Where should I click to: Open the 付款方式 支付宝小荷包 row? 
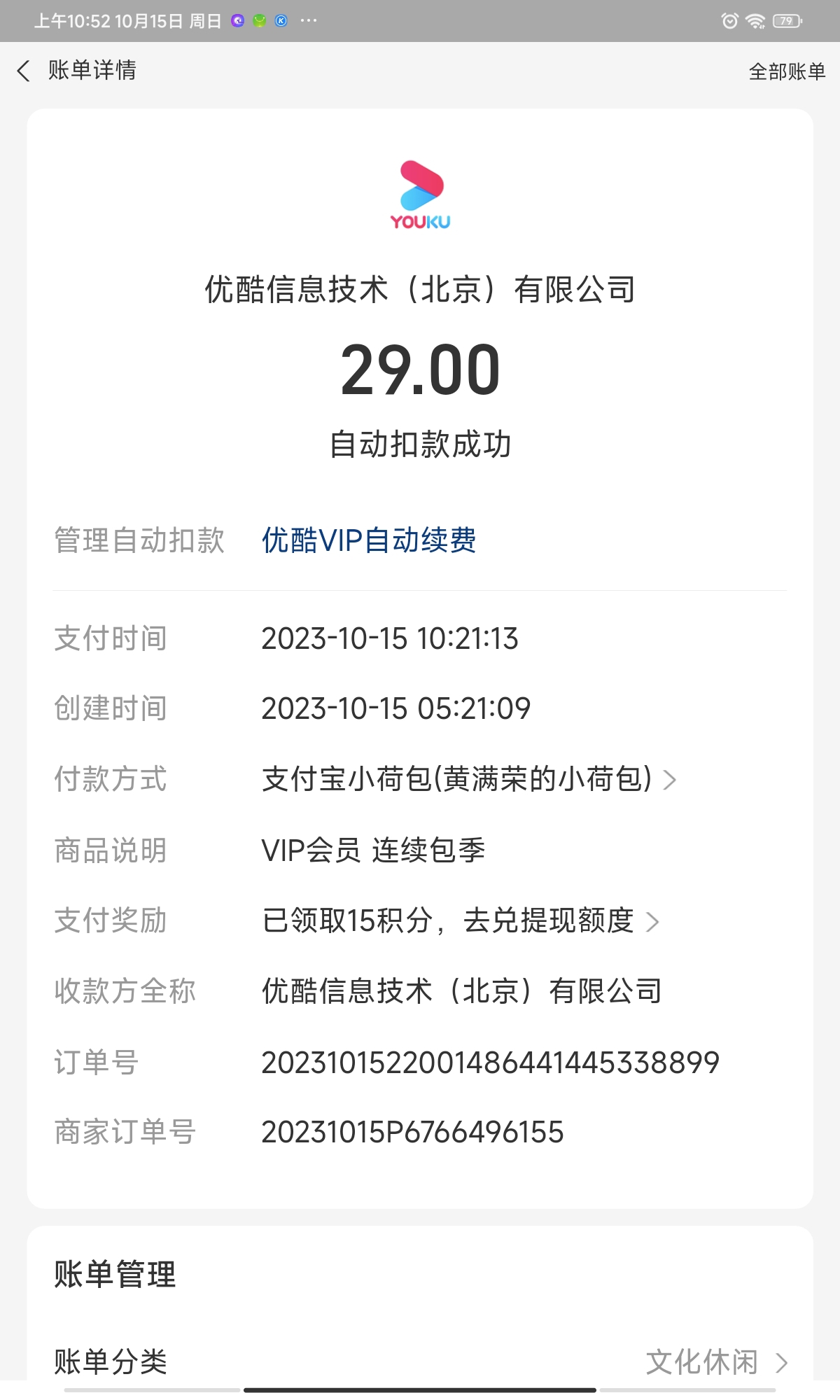point(420,779)
